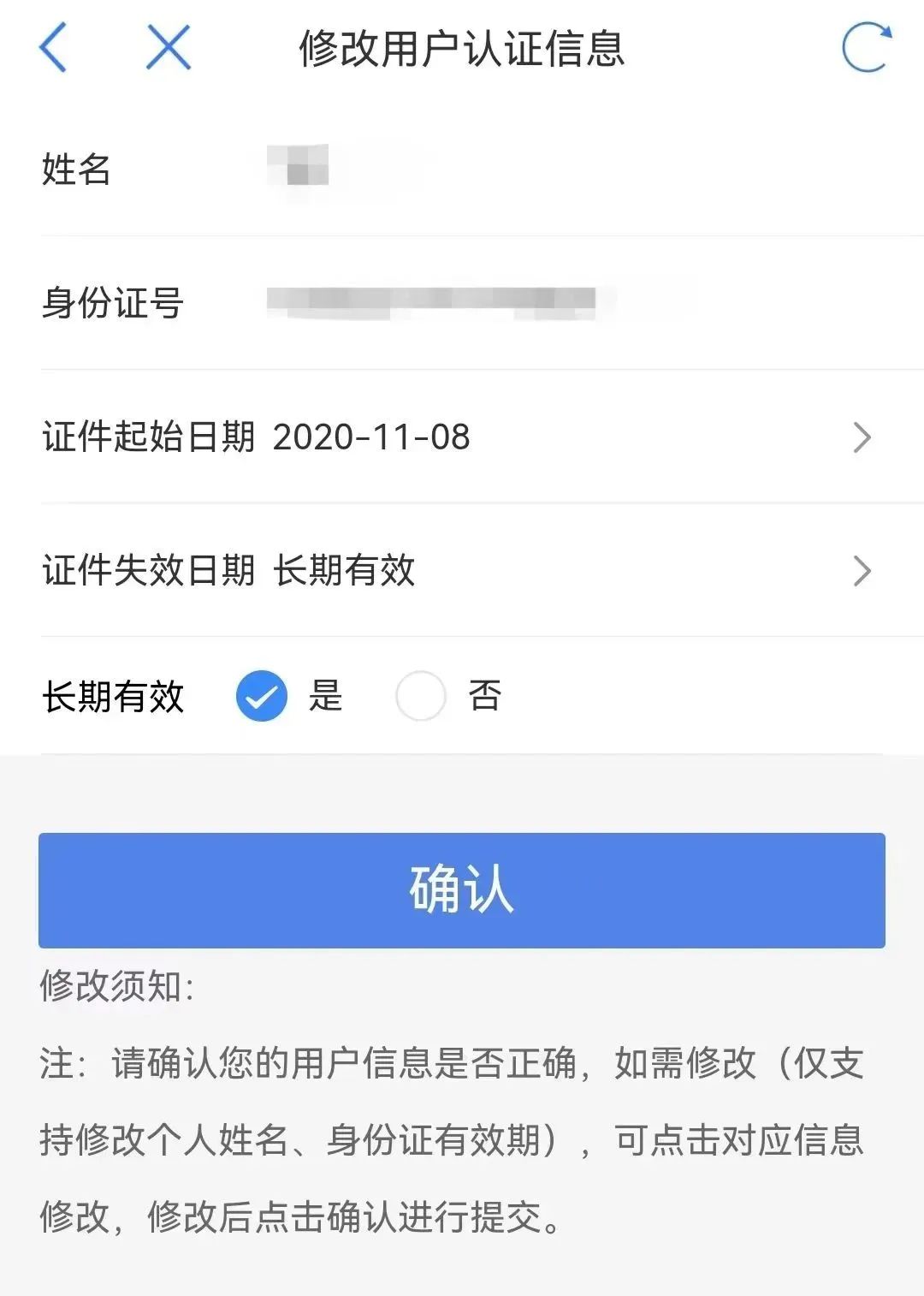Tap 确认 to confirm changes

click(462, 890)
